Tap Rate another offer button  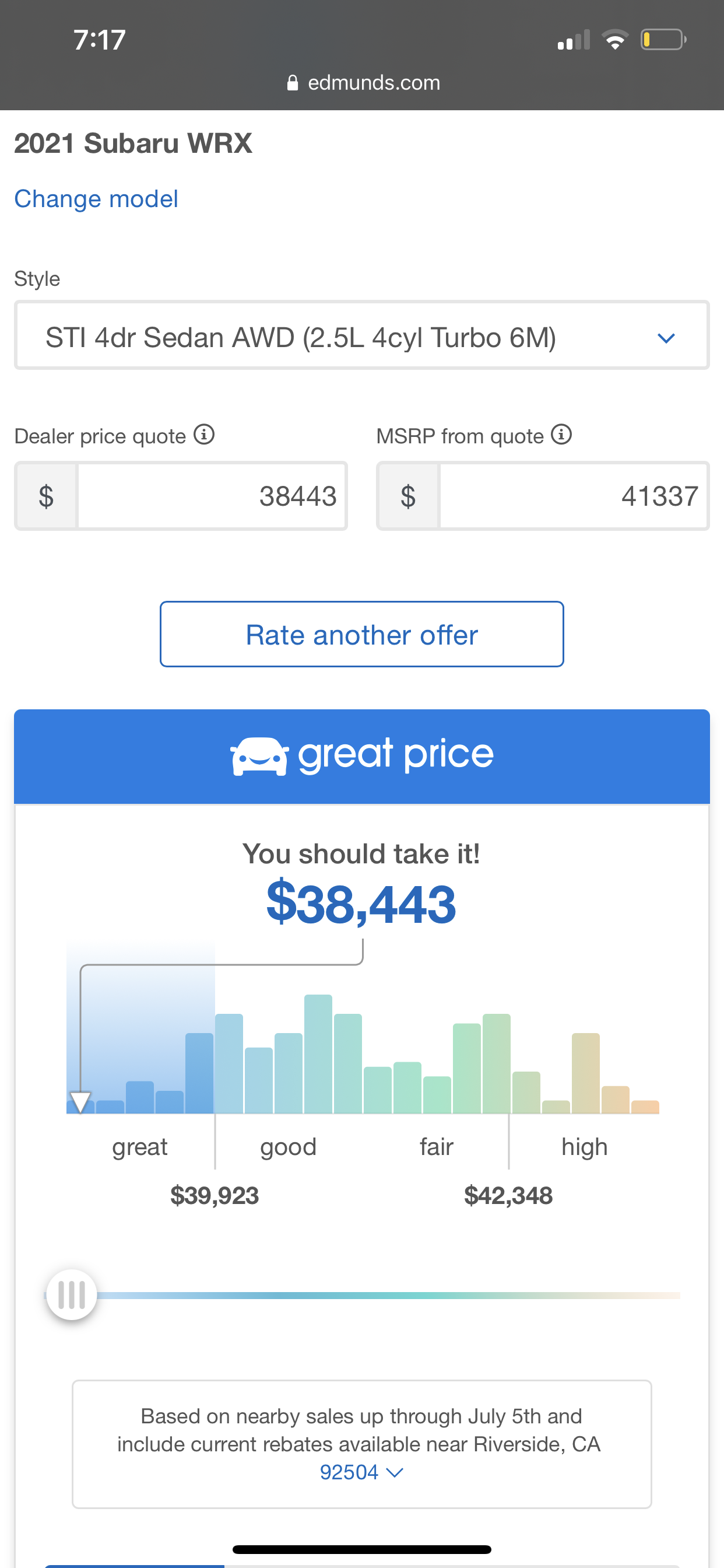362,634
